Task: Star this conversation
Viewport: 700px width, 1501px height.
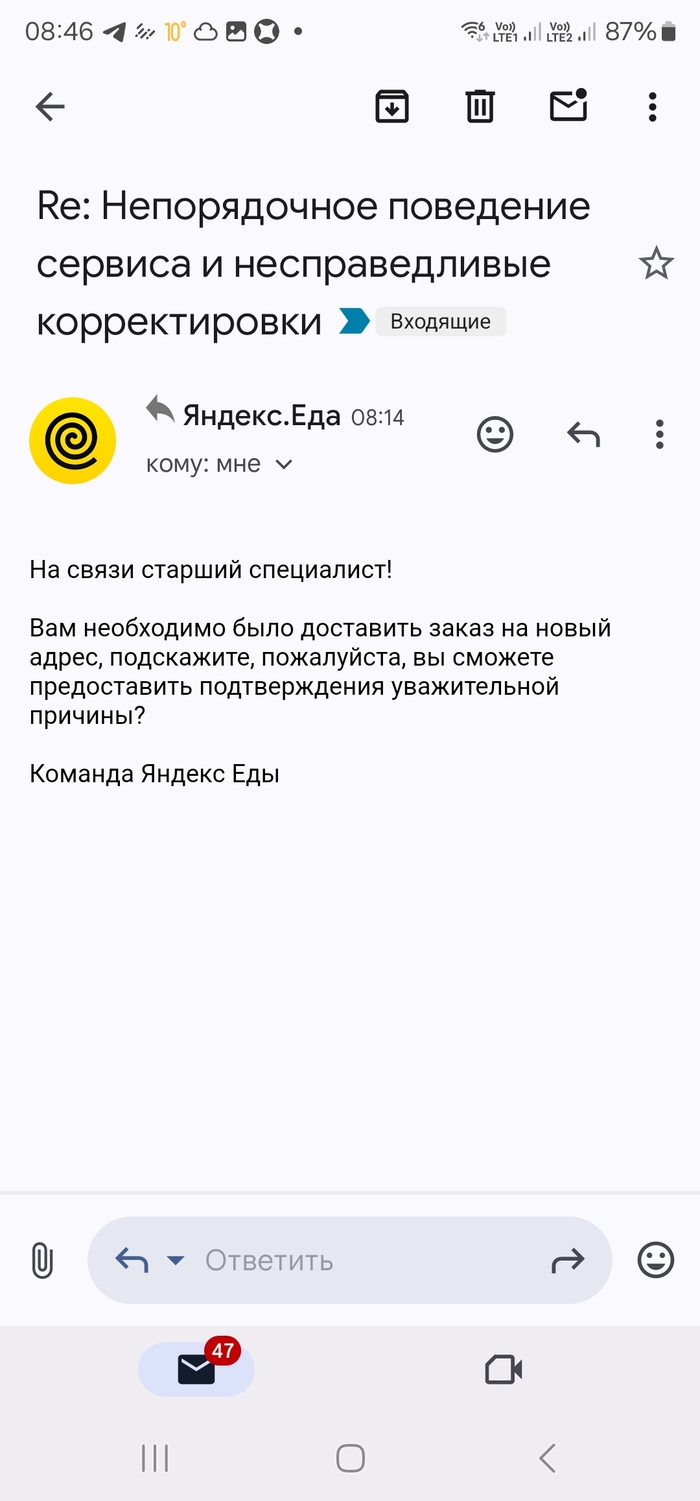Action: coord(656,264)
